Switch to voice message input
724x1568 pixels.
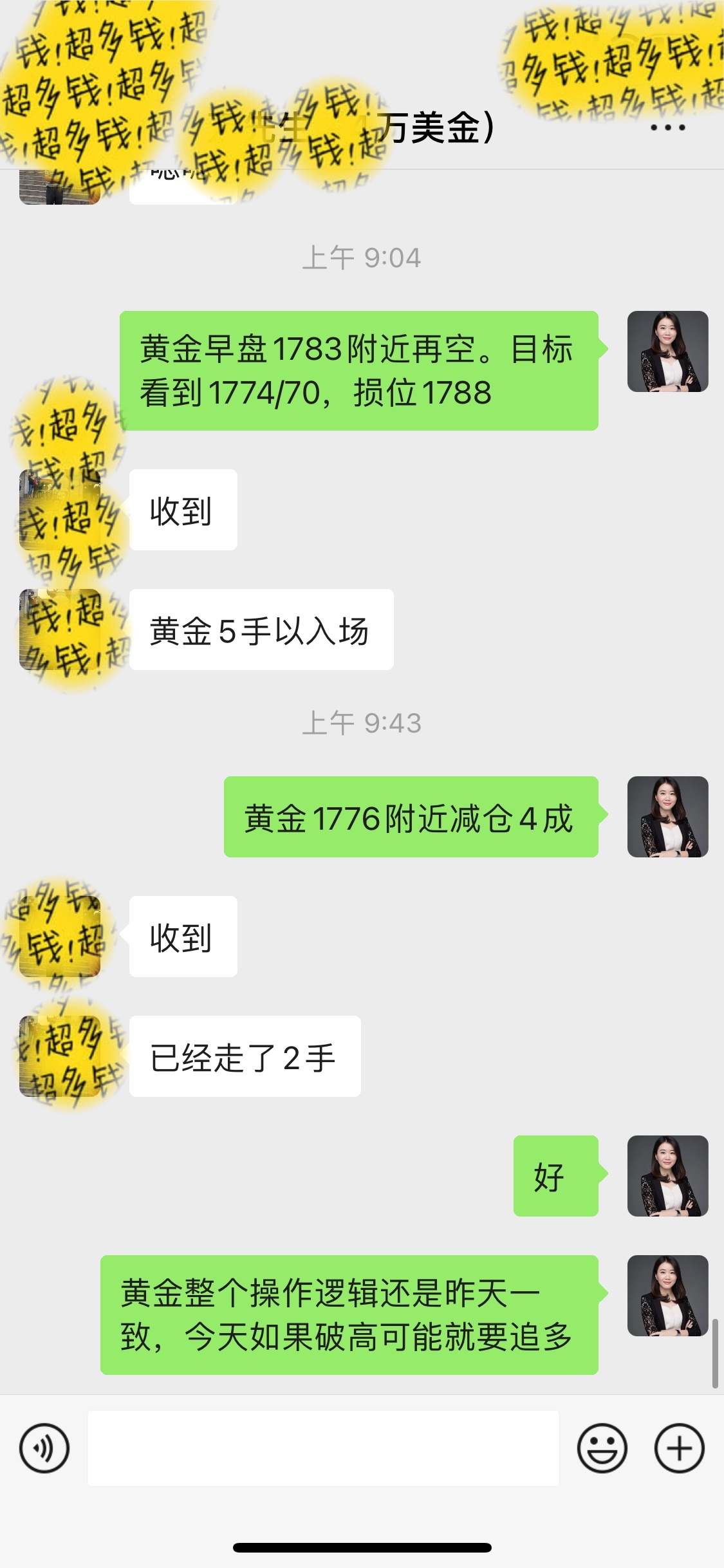44,1448
